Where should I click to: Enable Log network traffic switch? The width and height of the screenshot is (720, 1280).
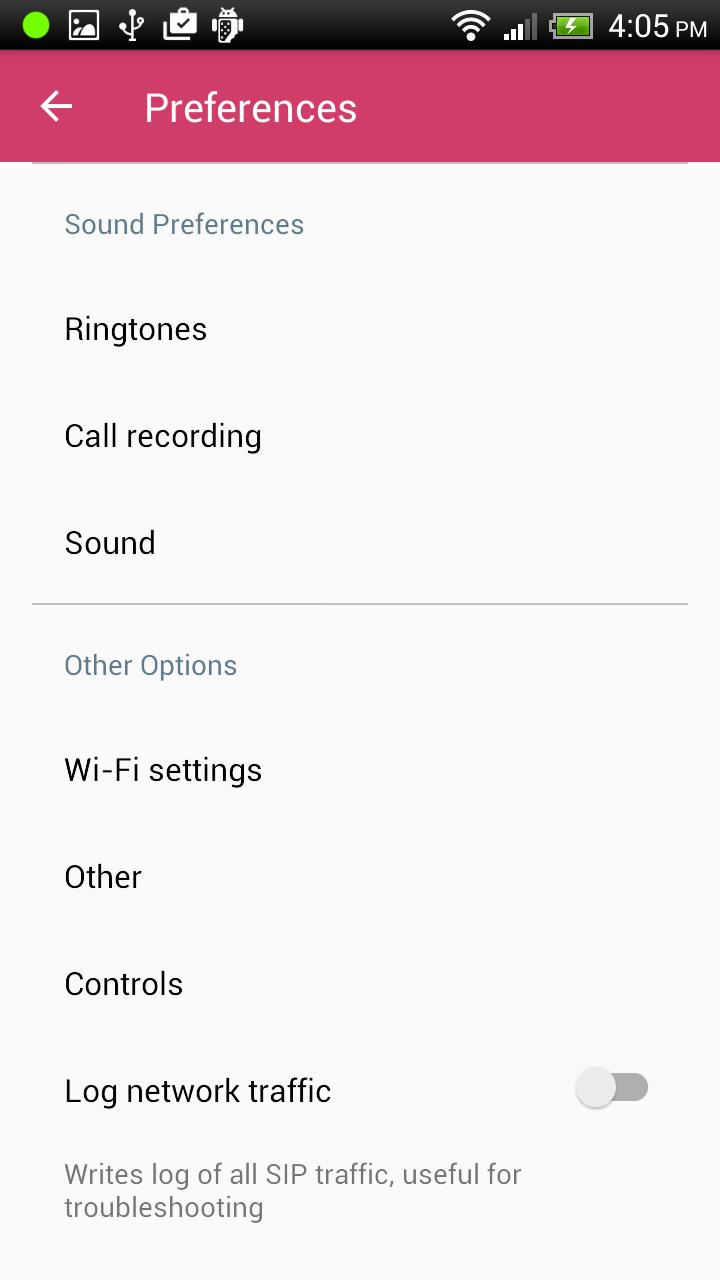(x=612, y=1088)
